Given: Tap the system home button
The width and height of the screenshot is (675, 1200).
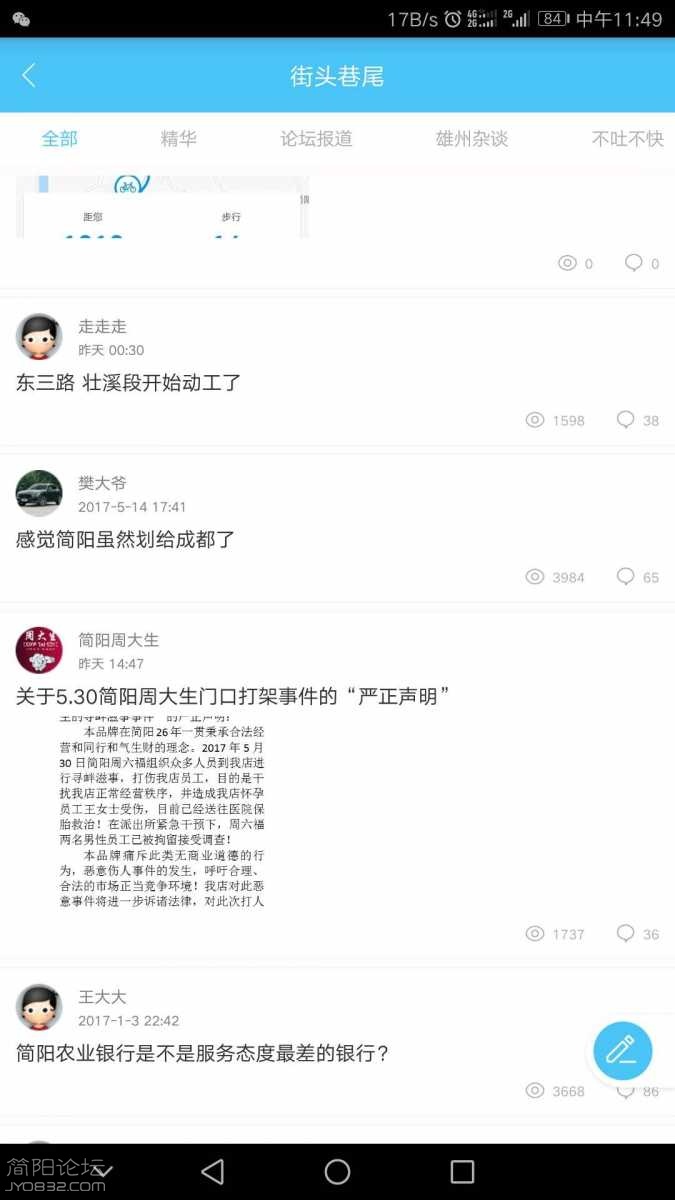Looking at the screenshot, I should (x=337, y=1172).
